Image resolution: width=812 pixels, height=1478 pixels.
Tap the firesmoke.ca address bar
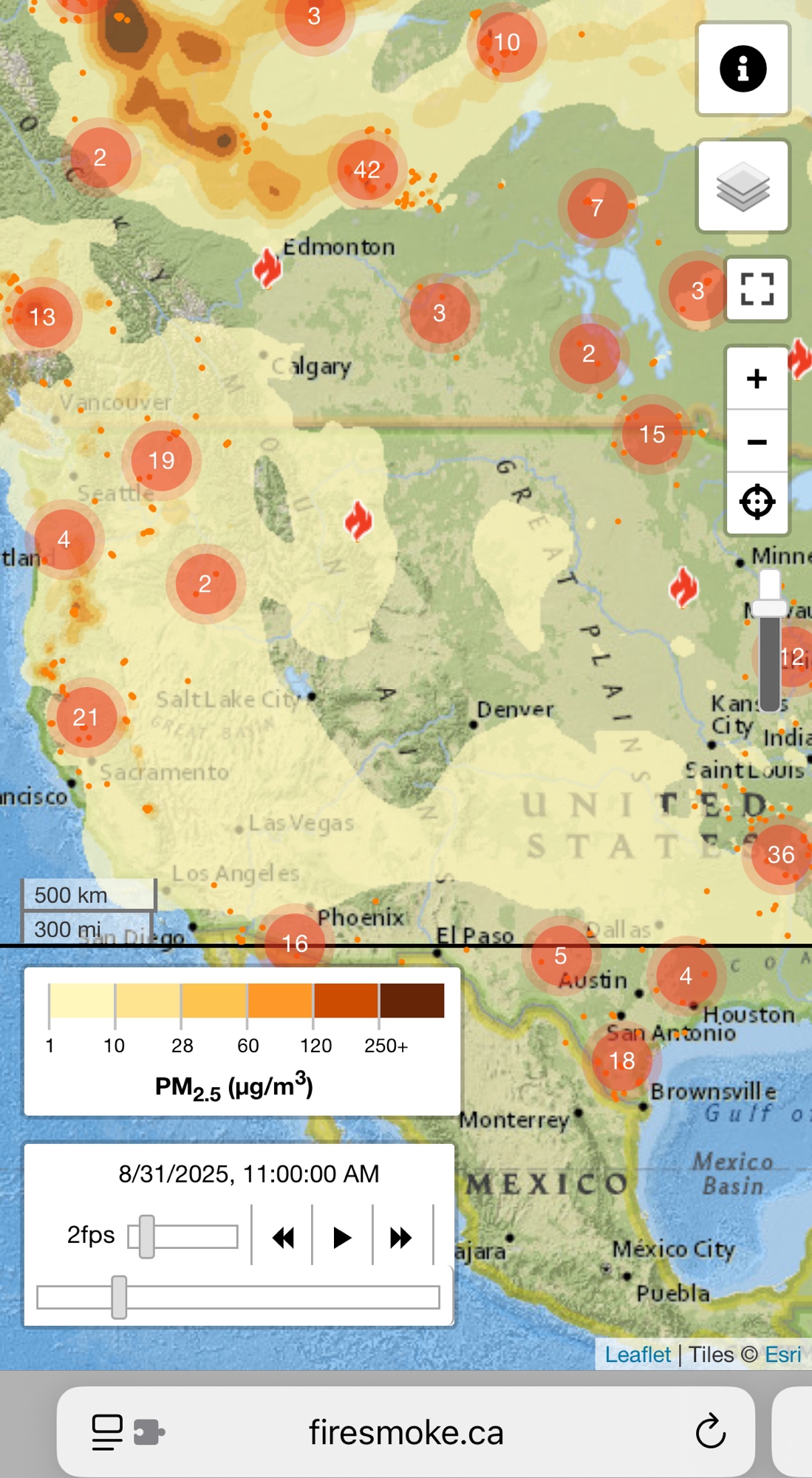(406, 1432)
